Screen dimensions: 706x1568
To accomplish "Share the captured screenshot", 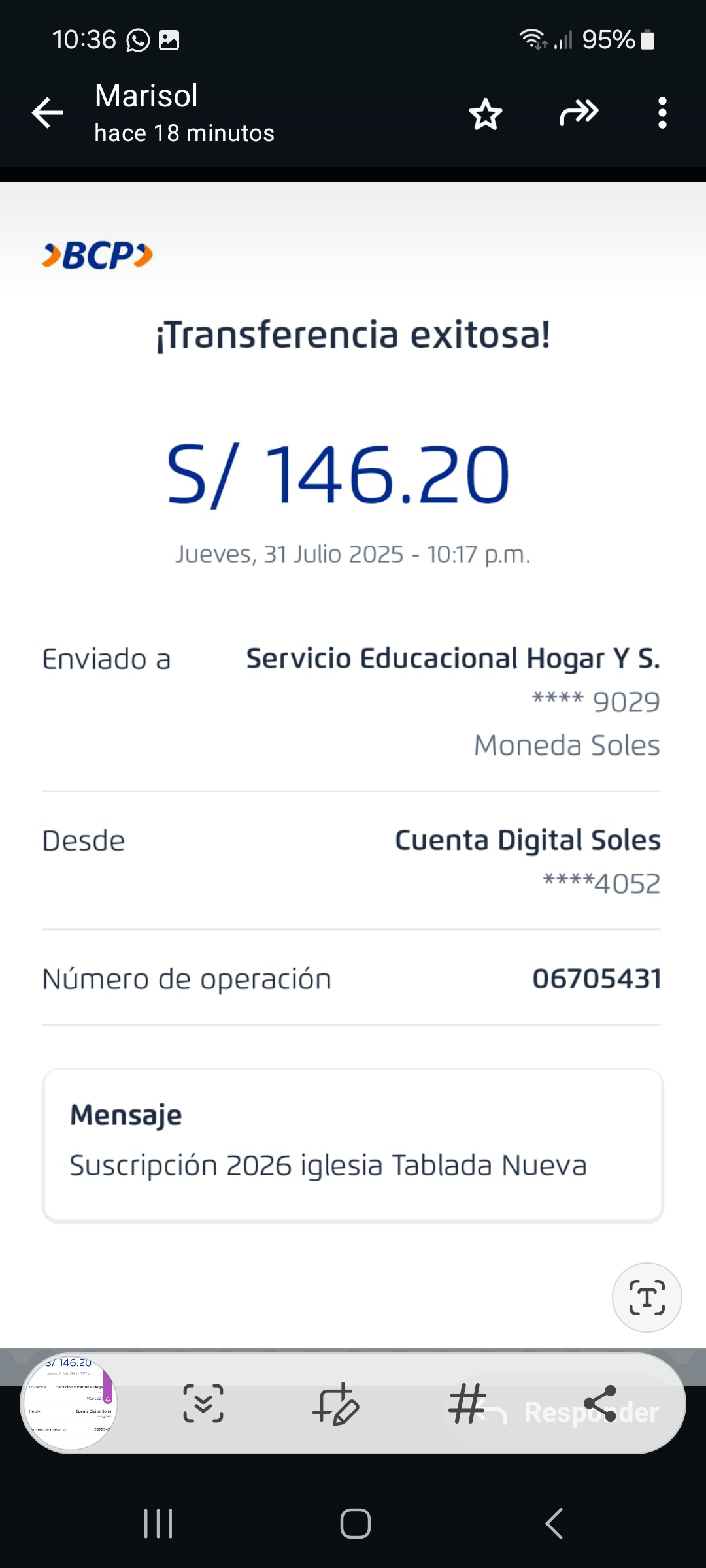I will [x=600, y=1403].
